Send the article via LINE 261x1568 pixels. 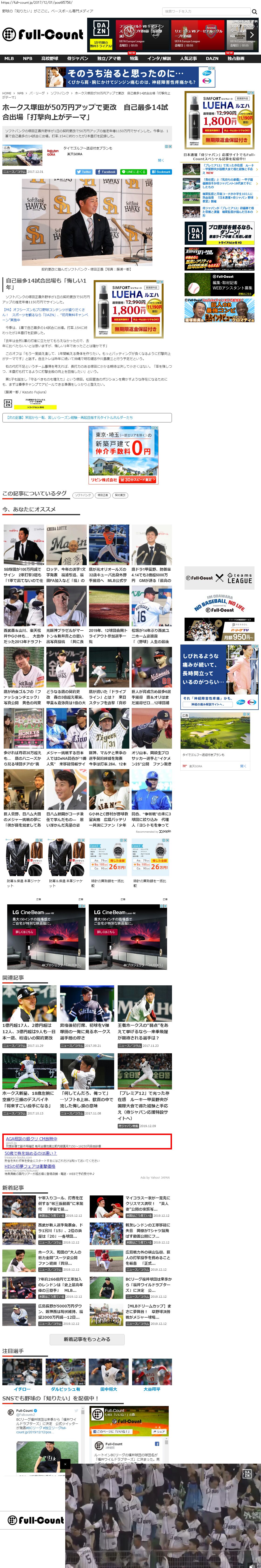point(134,172)
